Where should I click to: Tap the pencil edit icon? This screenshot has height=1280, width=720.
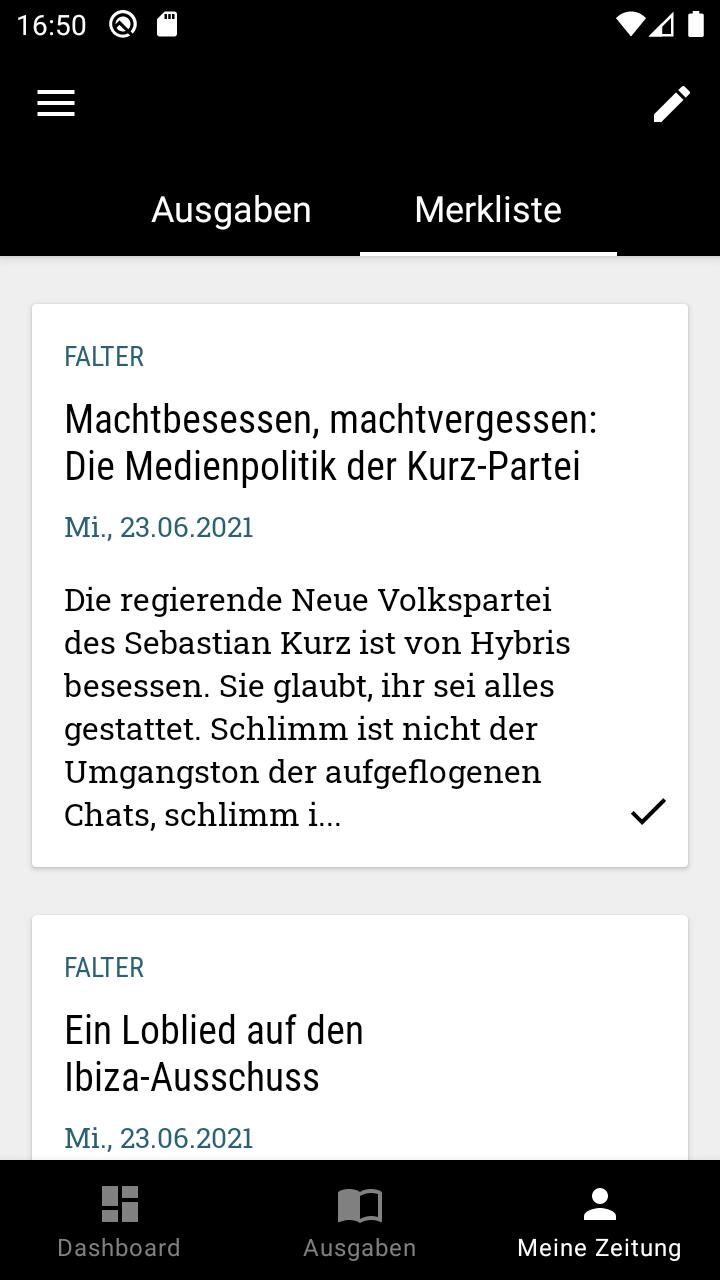click(672, 103)
